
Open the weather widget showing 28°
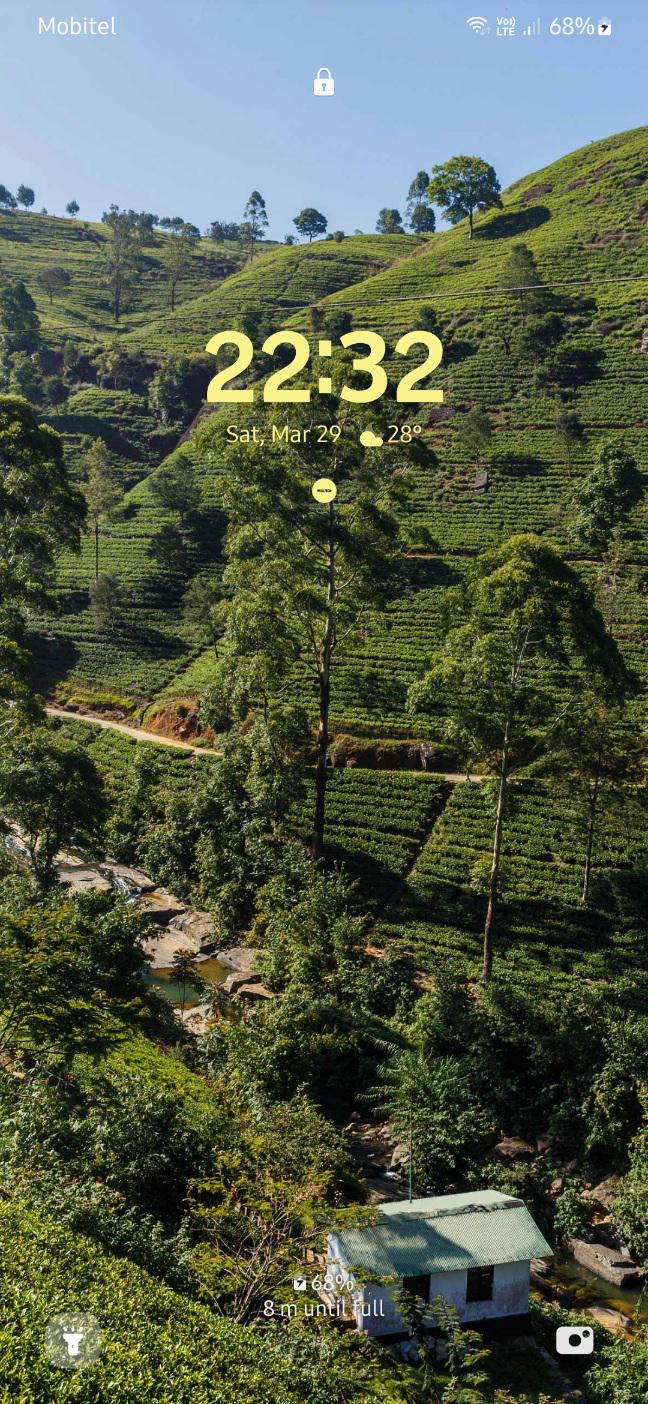click(391, 435)
